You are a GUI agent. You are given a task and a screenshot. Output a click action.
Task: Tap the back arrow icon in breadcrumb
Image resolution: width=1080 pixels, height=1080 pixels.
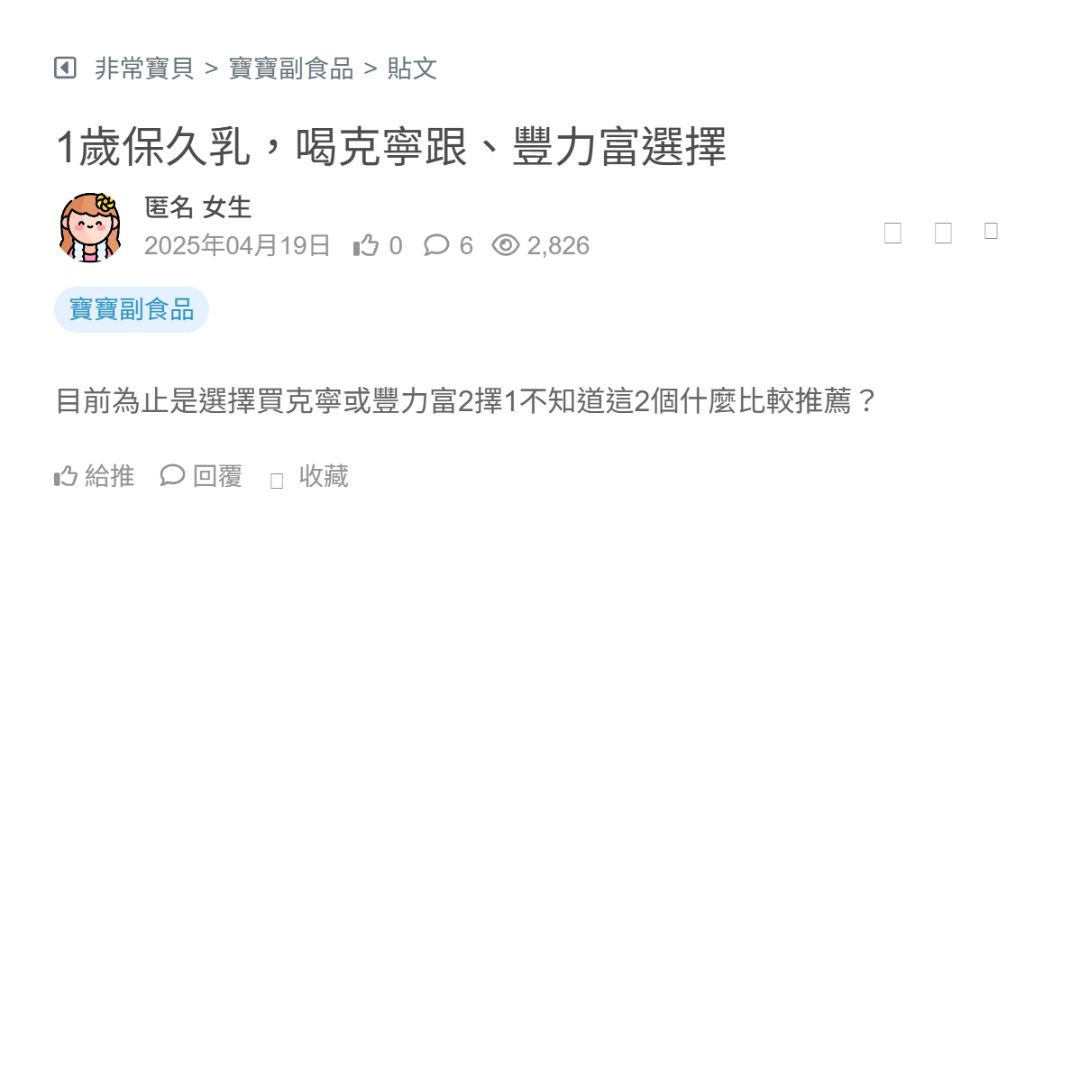[65, 69]
